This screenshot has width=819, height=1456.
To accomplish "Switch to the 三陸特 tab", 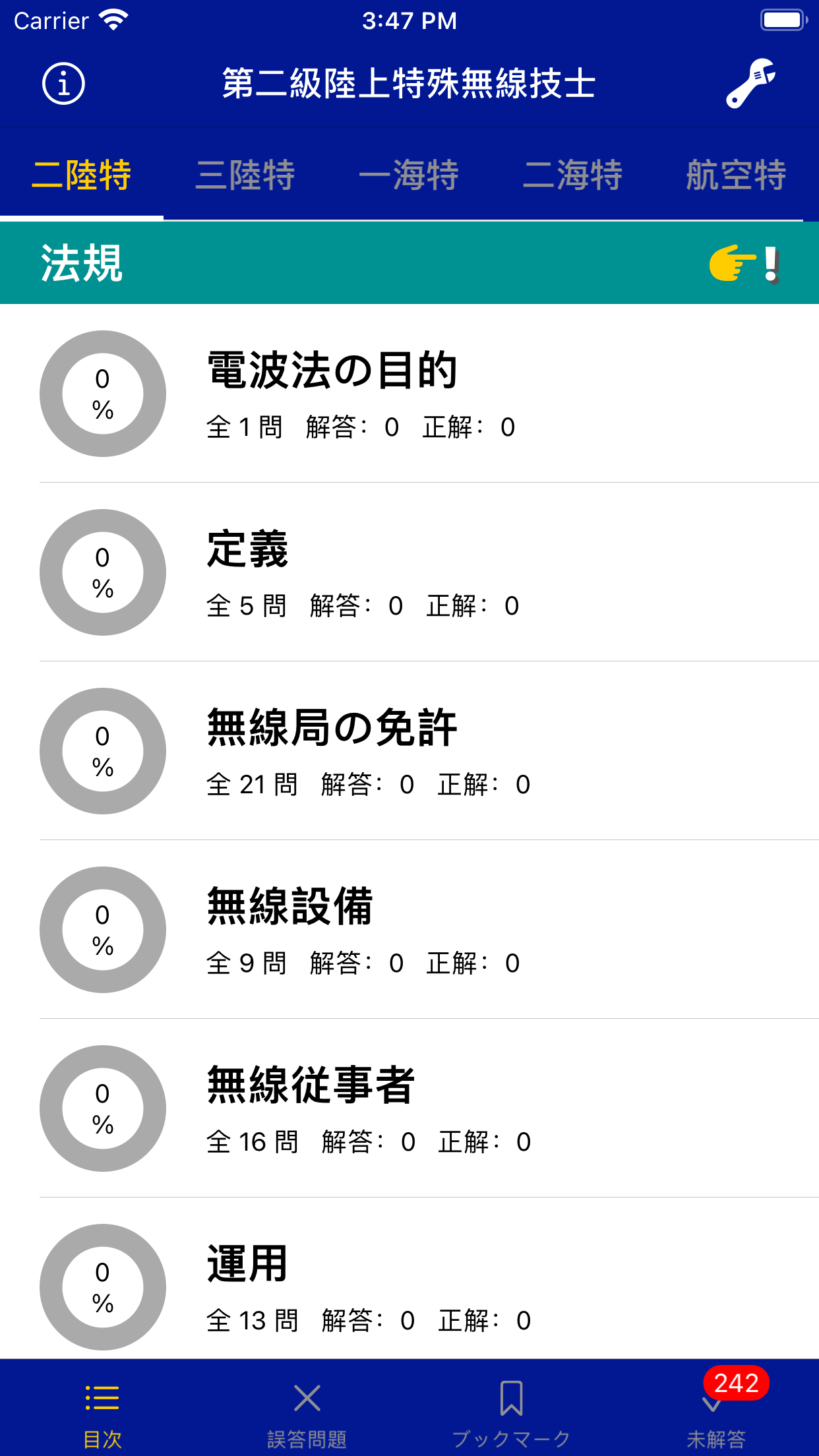I will coord(245,175).
